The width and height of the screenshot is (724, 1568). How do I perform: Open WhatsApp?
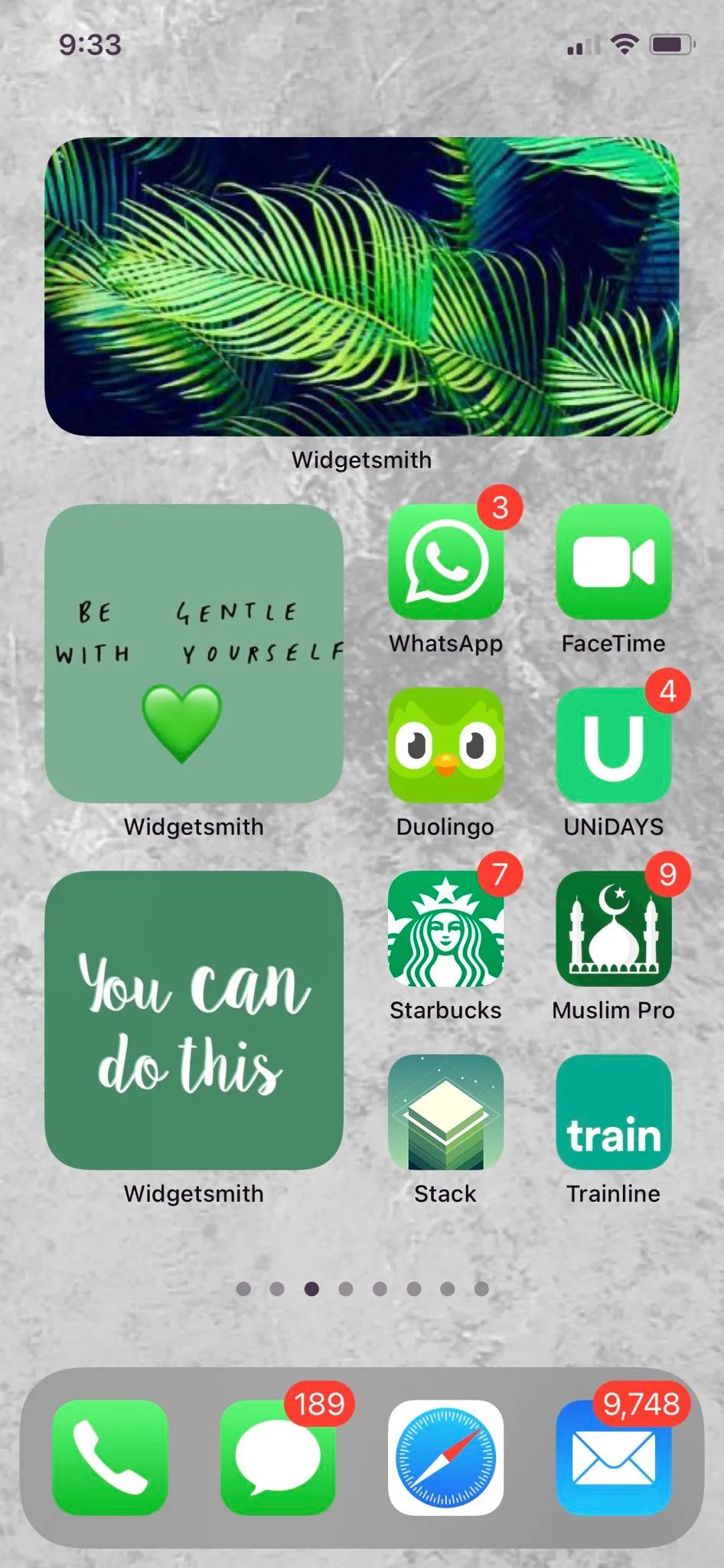(x=445, y=561)
